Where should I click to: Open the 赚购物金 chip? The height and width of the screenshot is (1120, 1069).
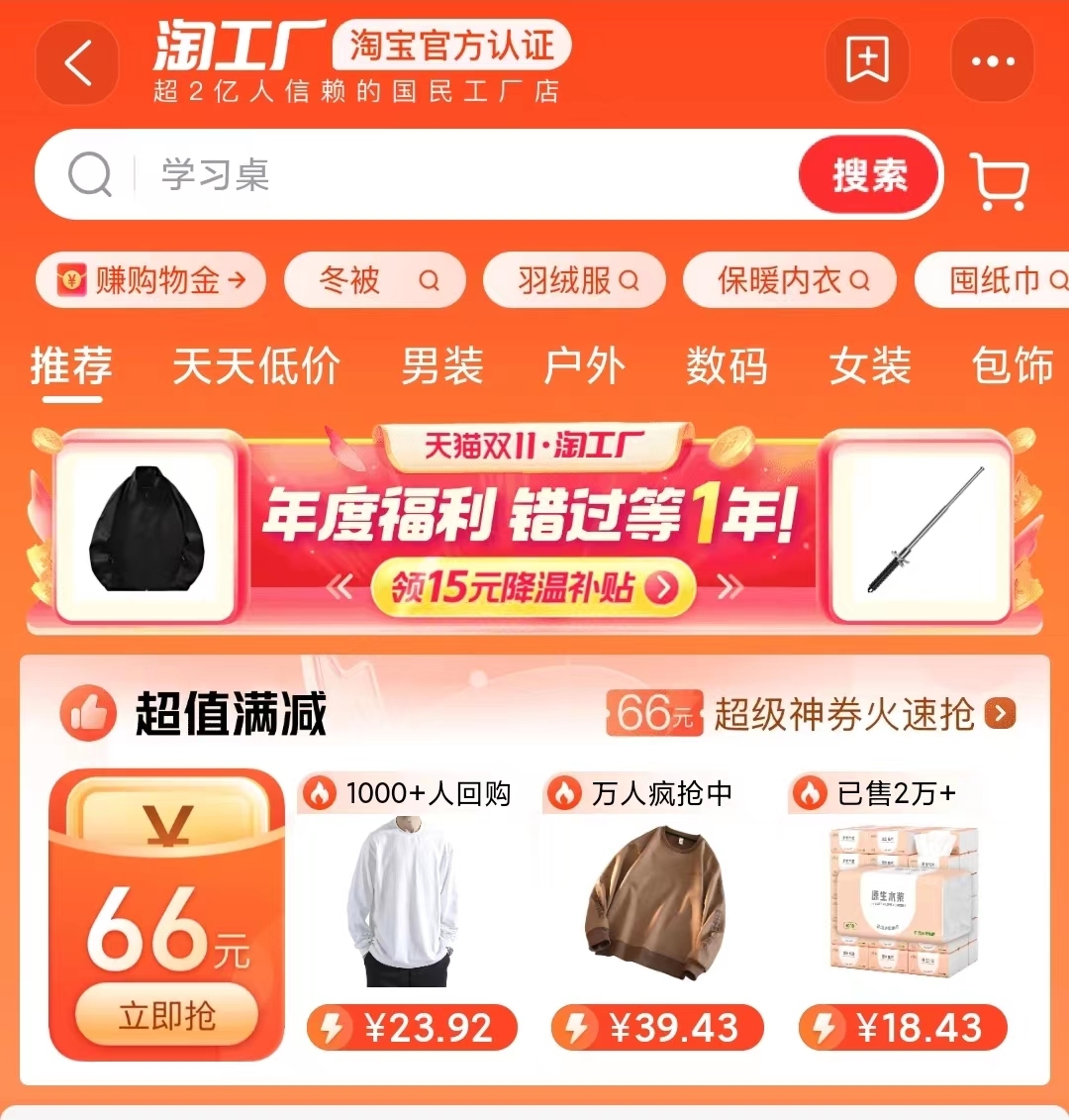point(151,280)
